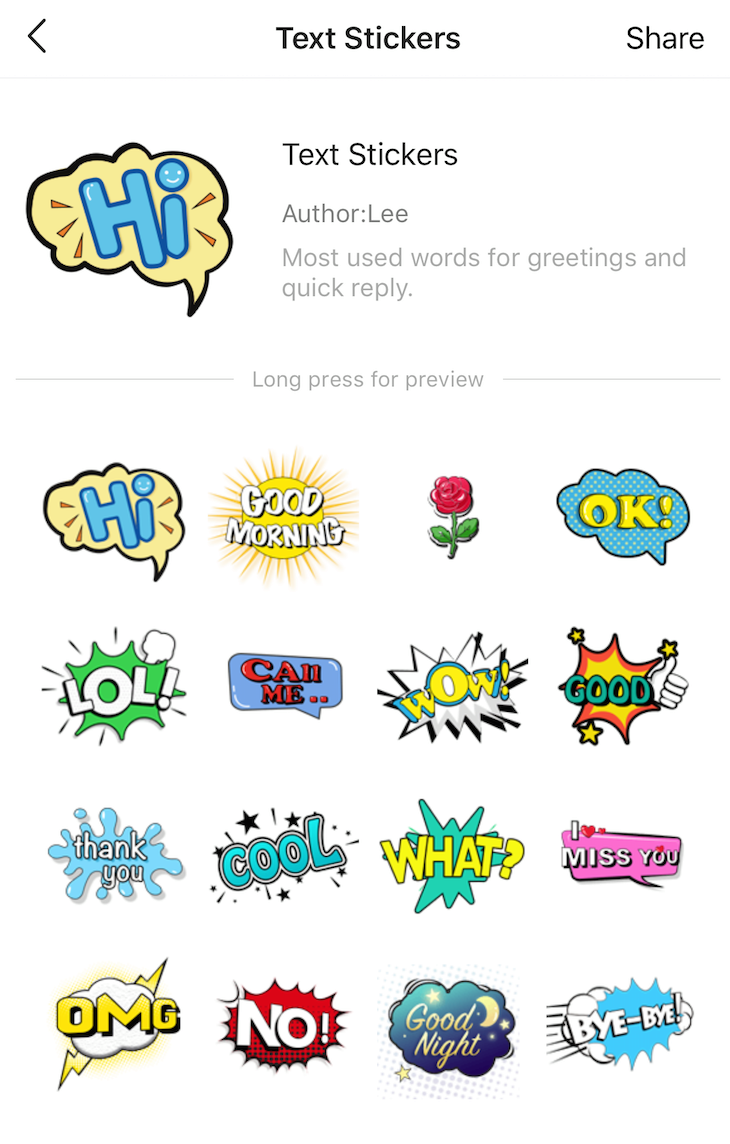Select the Thank You splash sticker
The height and width of the screenshot is (1144, 730).
113,855
